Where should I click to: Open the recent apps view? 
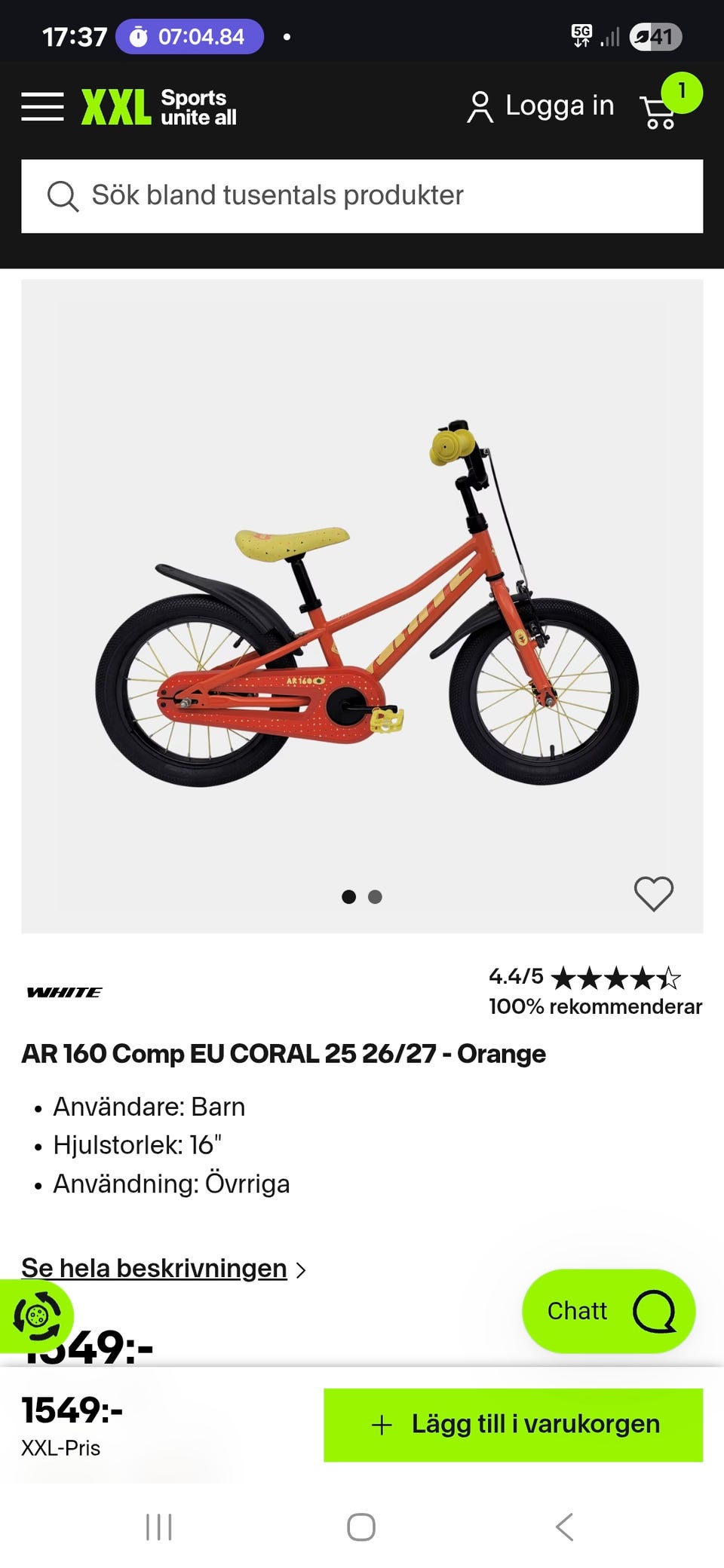click(159, 1527)
